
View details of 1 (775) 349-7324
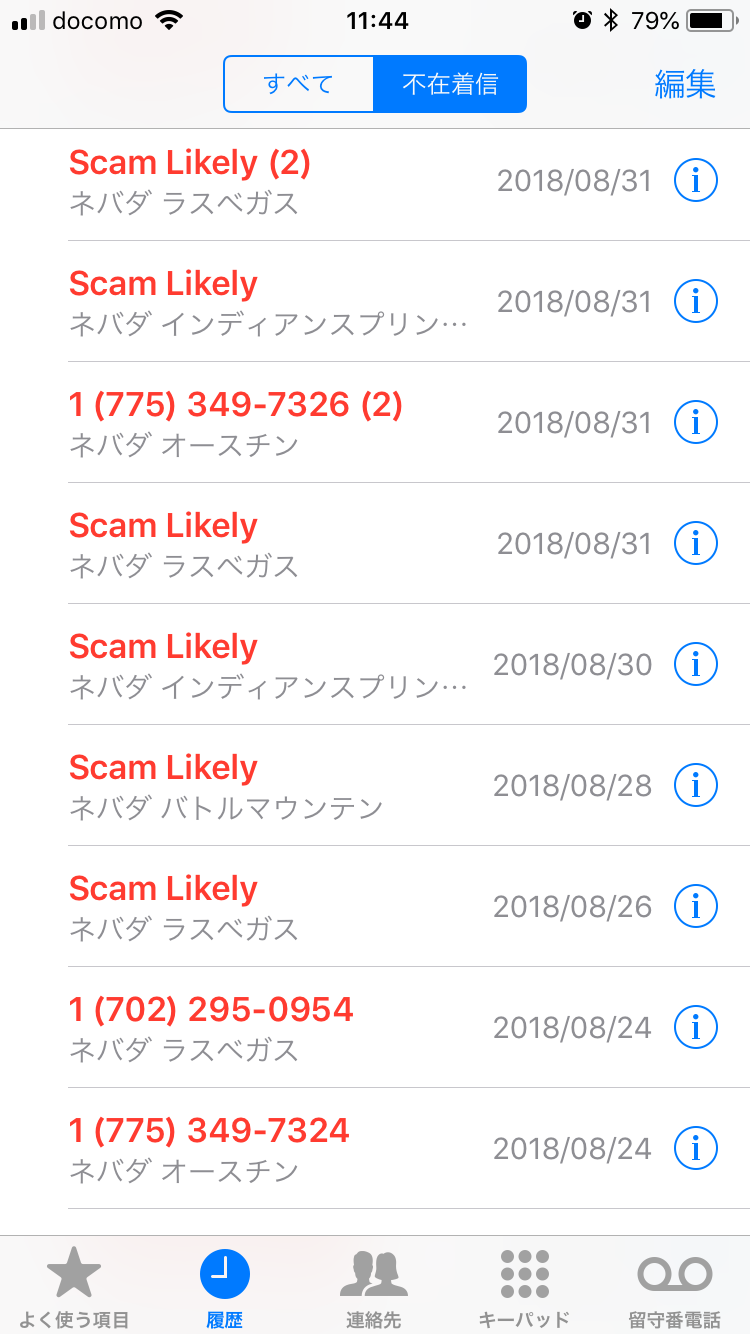coord(696,1148)
